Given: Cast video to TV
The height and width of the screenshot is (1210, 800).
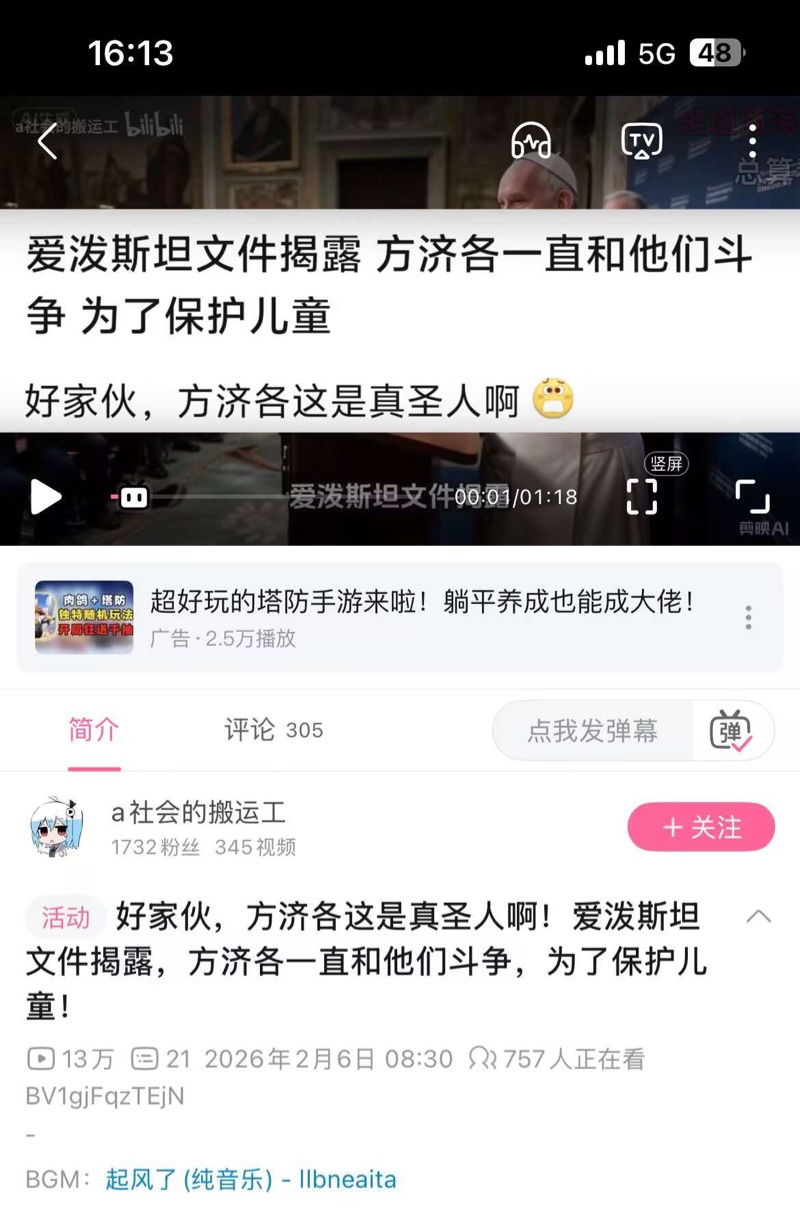Looking at the screenshot, I should point(641,141).
